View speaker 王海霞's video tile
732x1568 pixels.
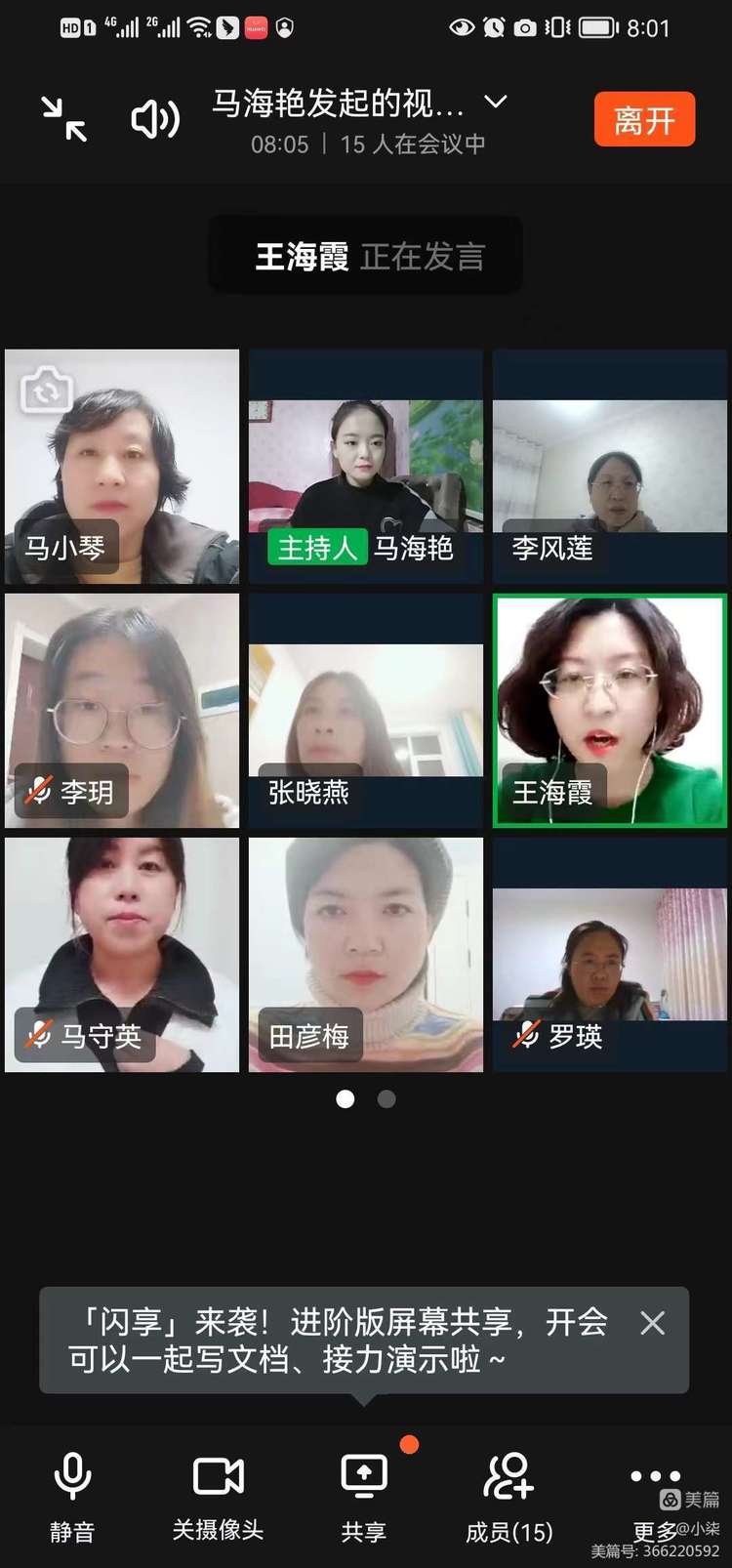609,711
